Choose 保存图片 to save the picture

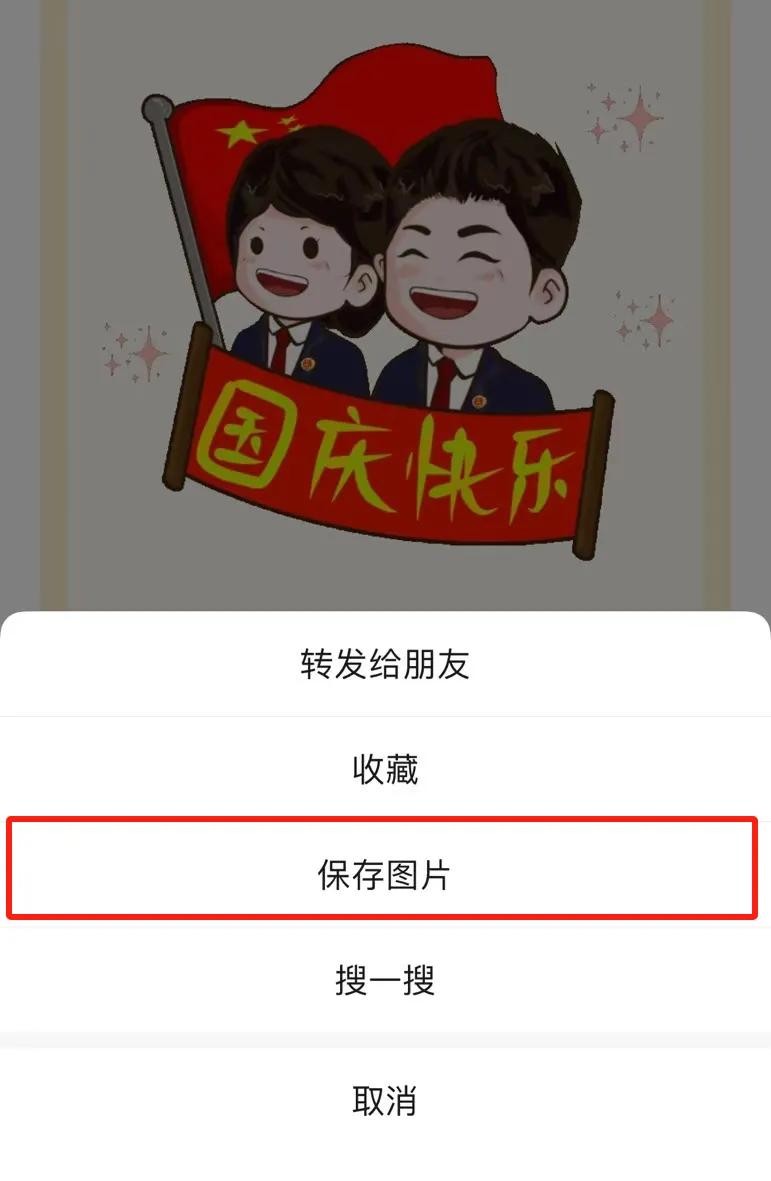(385, 874)
